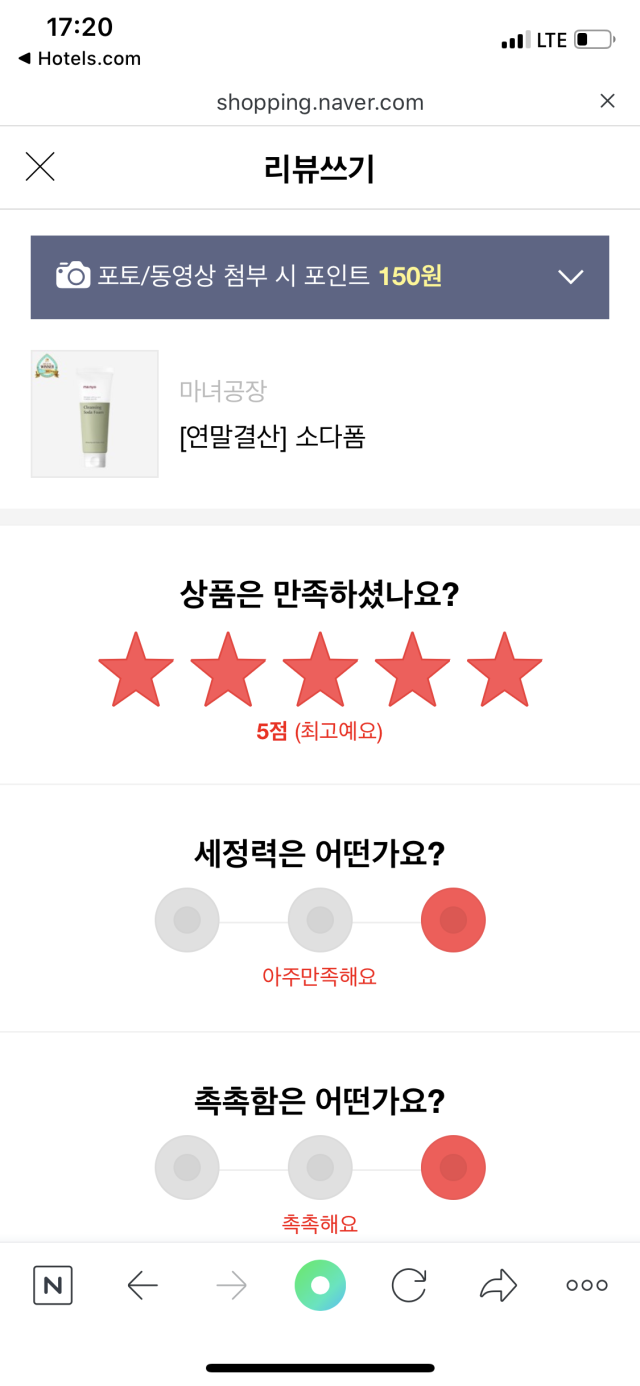Select 아주만족해요 for 세정력

[x=453, y=920]
